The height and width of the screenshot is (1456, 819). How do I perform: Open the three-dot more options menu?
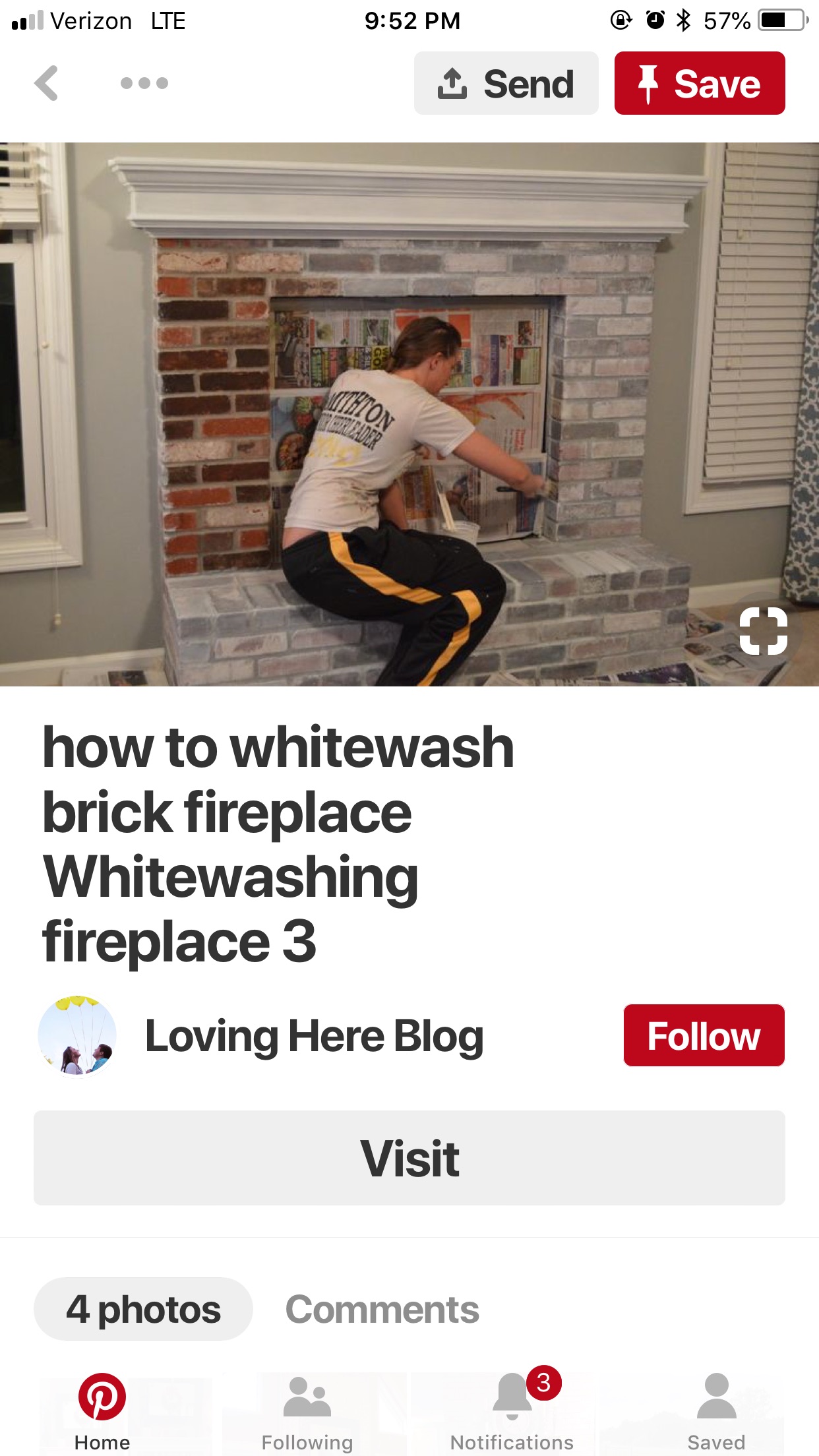tap(144, 83)
